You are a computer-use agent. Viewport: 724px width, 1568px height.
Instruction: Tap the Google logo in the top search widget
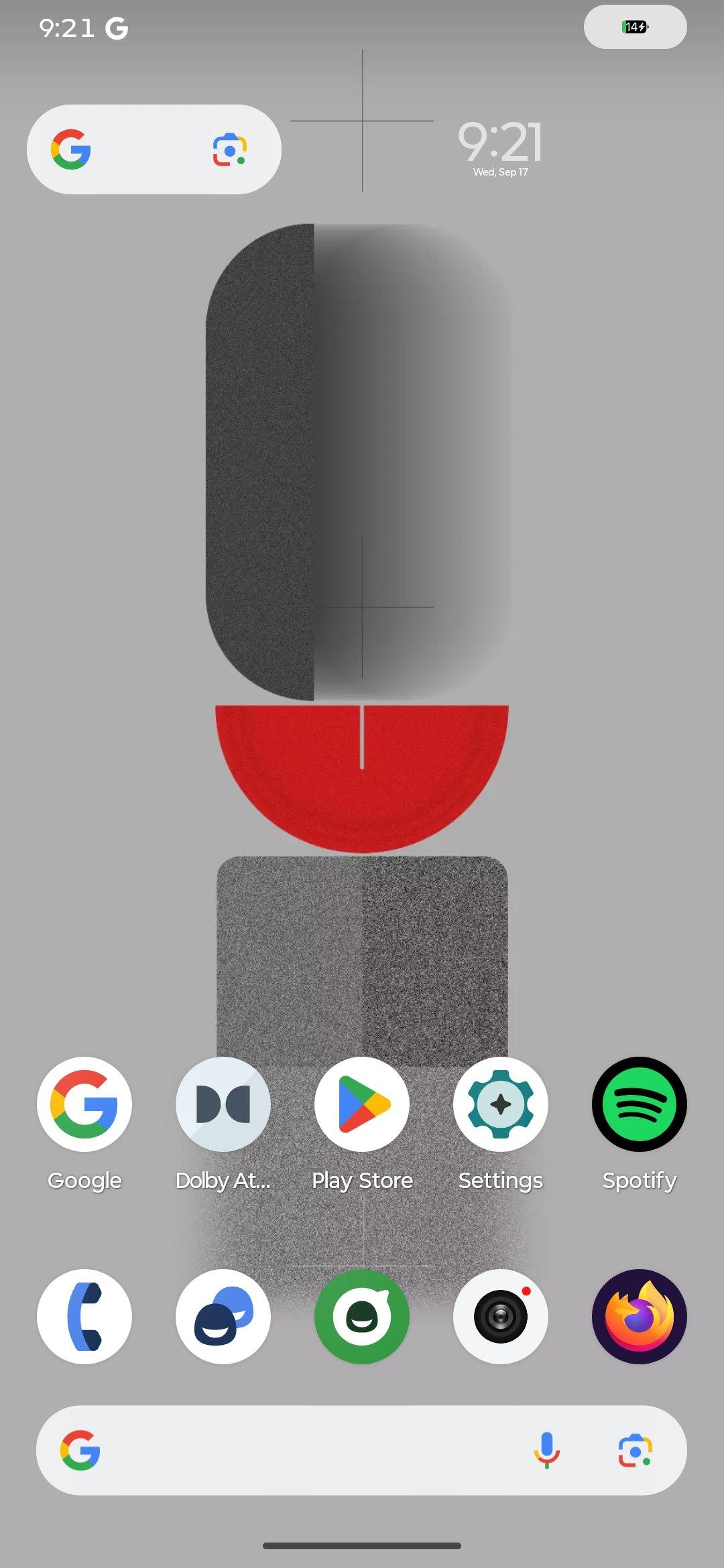pos(71,149)
